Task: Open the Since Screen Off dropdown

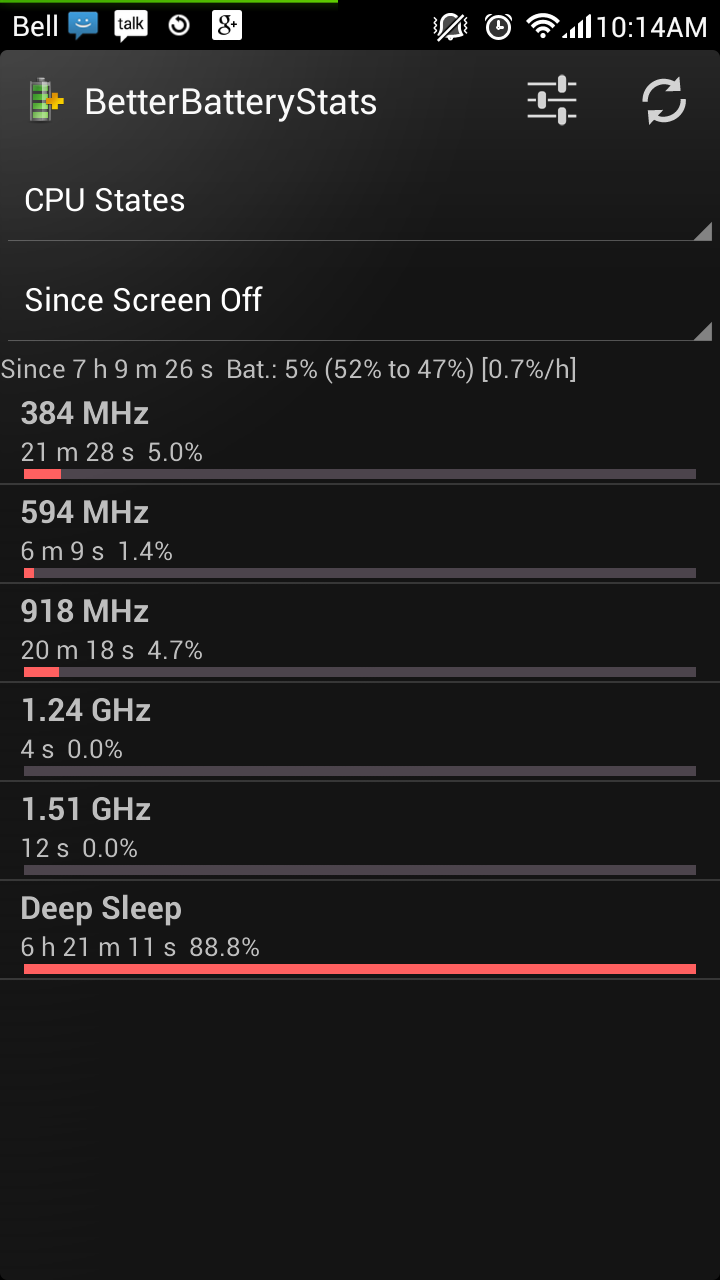Action: (x=360, y=300)
